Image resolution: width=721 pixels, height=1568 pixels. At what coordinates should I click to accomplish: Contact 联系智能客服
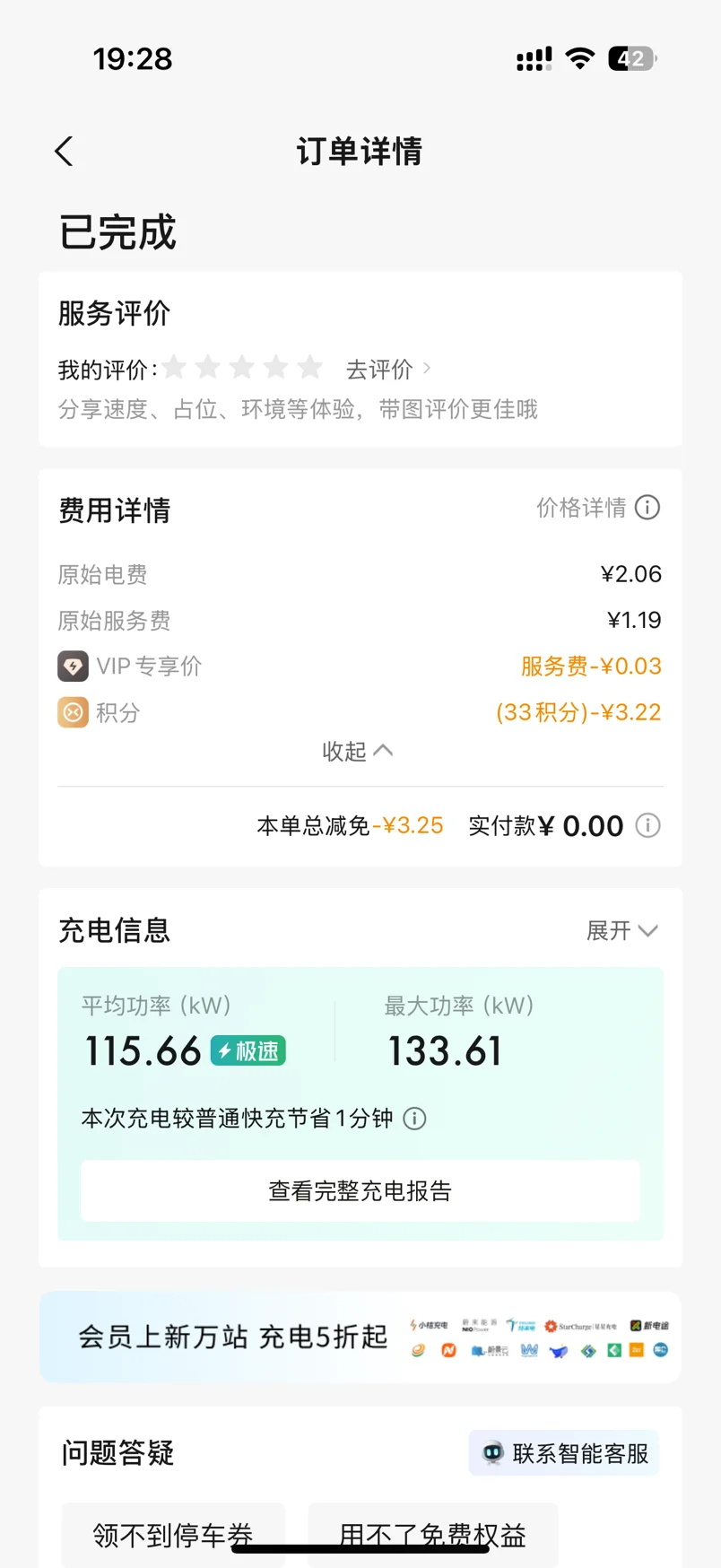tap(564, 1453)
